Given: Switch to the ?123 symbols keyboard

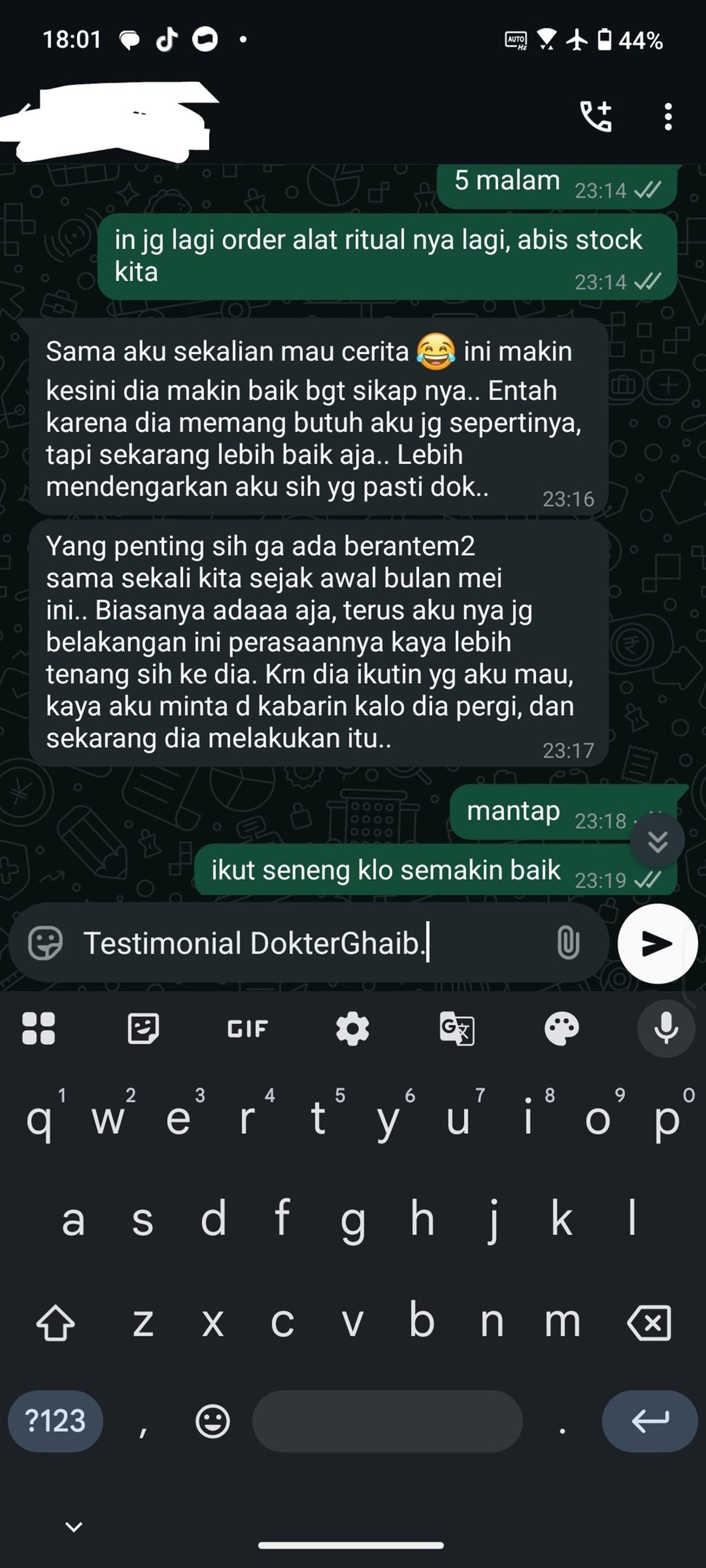Looking at the screenshot, I should (56, 1421).
